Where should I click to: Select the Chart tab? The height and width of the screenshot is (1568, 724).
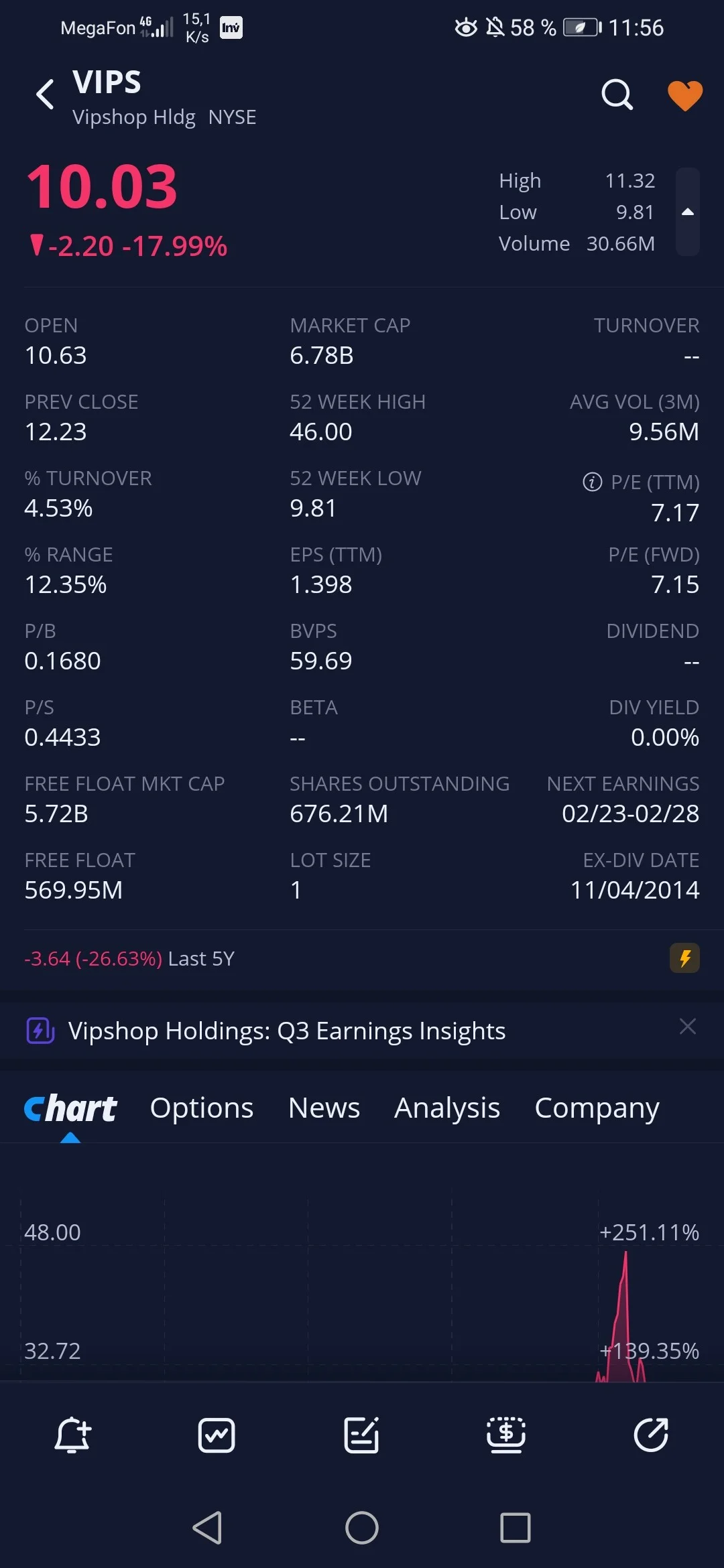(x=70, y=1108)
